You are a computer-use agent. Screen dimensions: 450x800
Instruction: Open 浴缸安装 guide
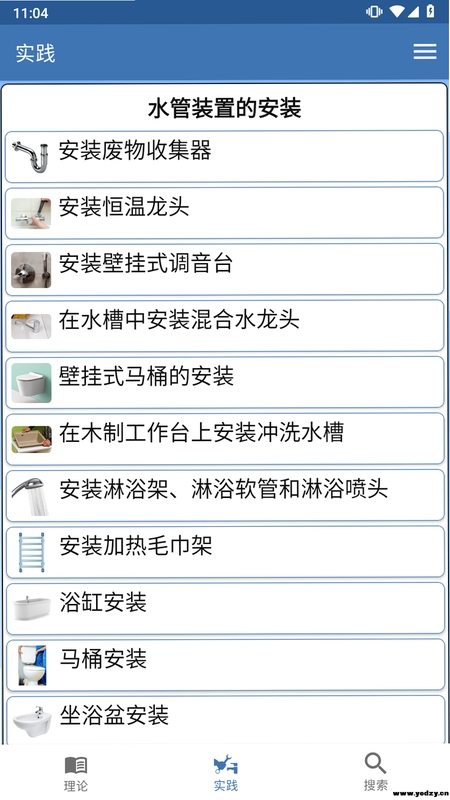pos(224,609)
